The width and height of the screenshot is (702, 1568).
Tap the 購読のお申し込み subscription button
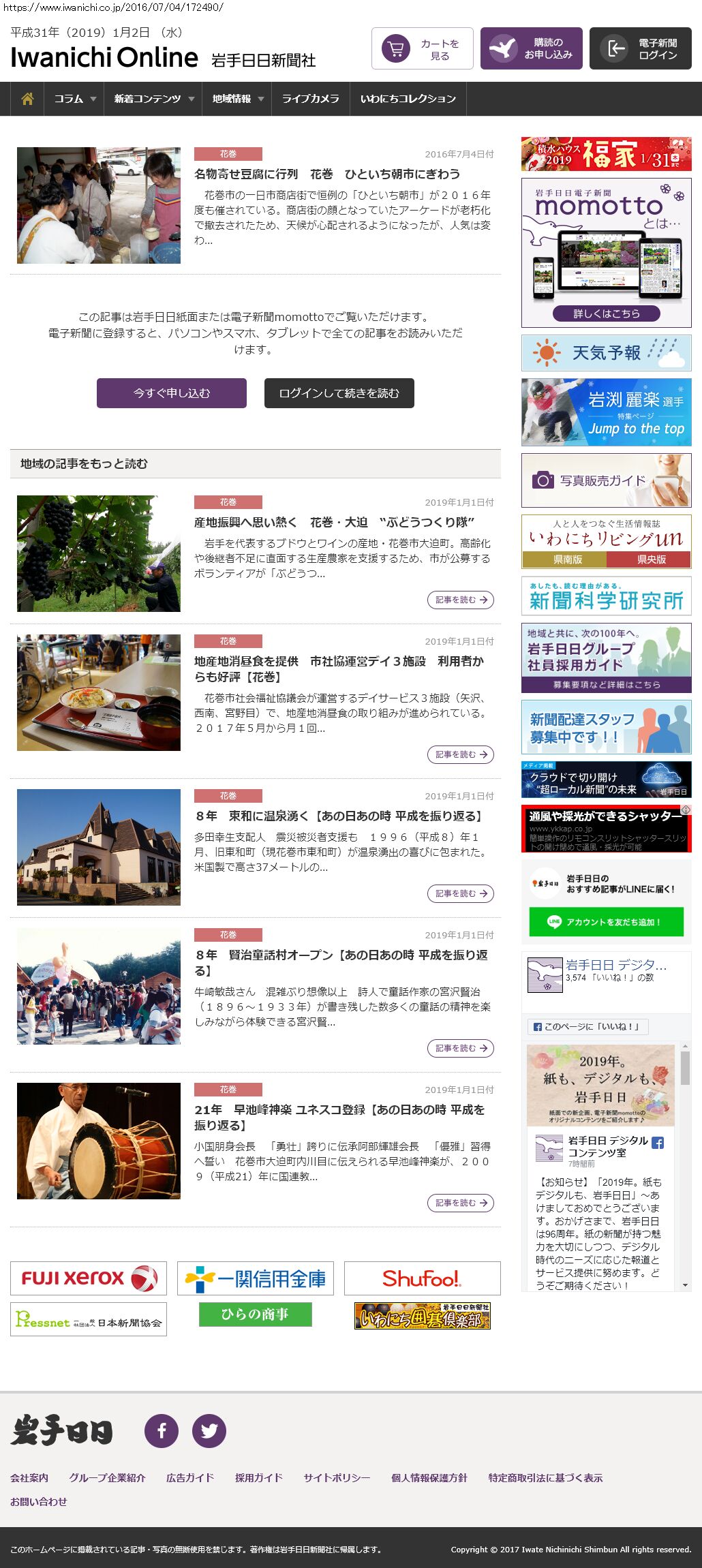[x=531, y=48]
